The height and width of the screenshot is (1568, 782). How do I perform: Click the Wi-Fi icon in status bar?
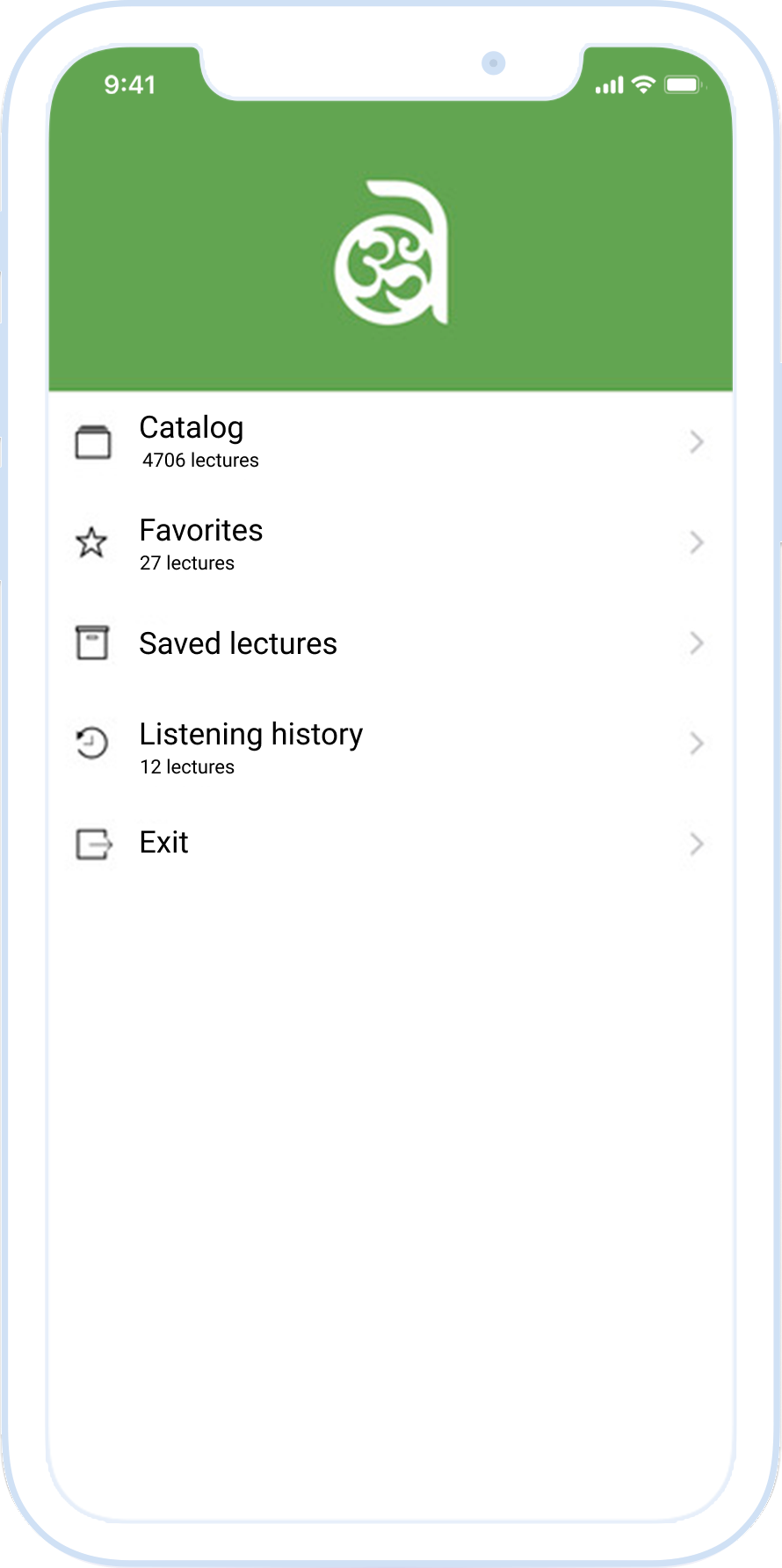point(644,84)
